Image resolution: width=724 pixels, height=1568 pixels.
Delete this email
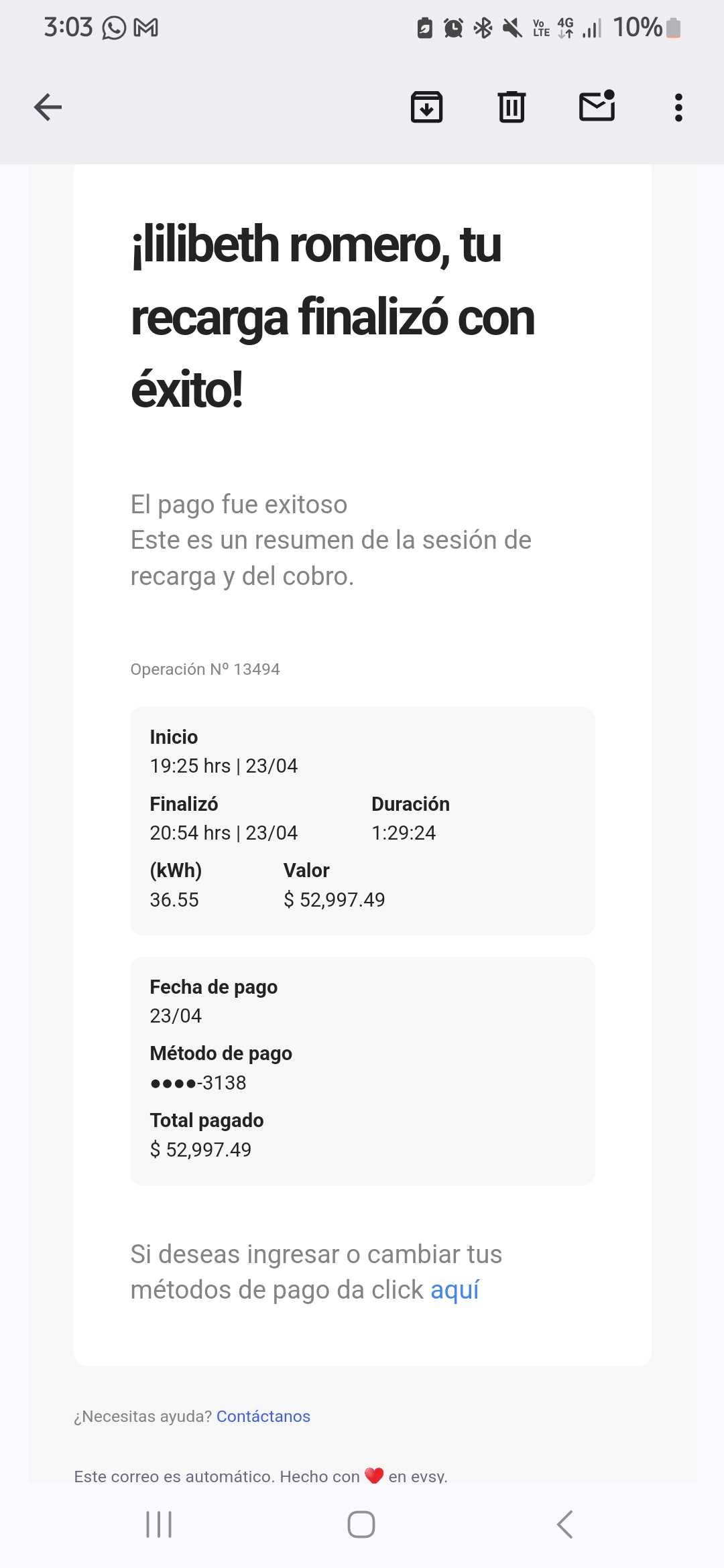tap(511, 107)
